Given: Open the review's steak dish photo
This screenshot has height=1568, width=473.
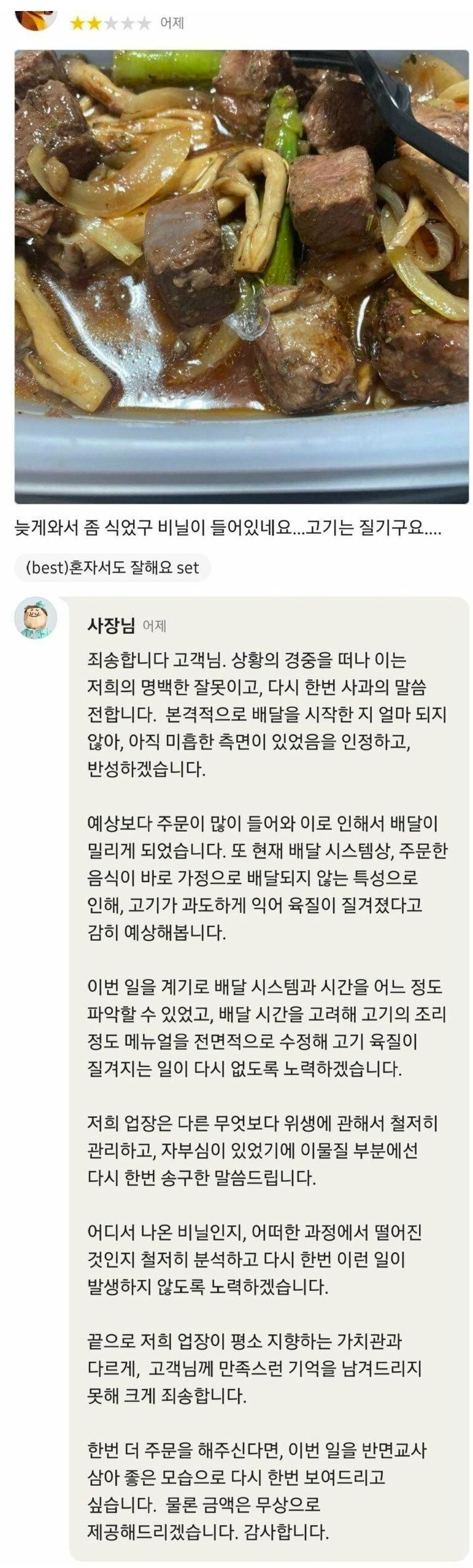Looking at the screenshot, I should tap(241, 276).
